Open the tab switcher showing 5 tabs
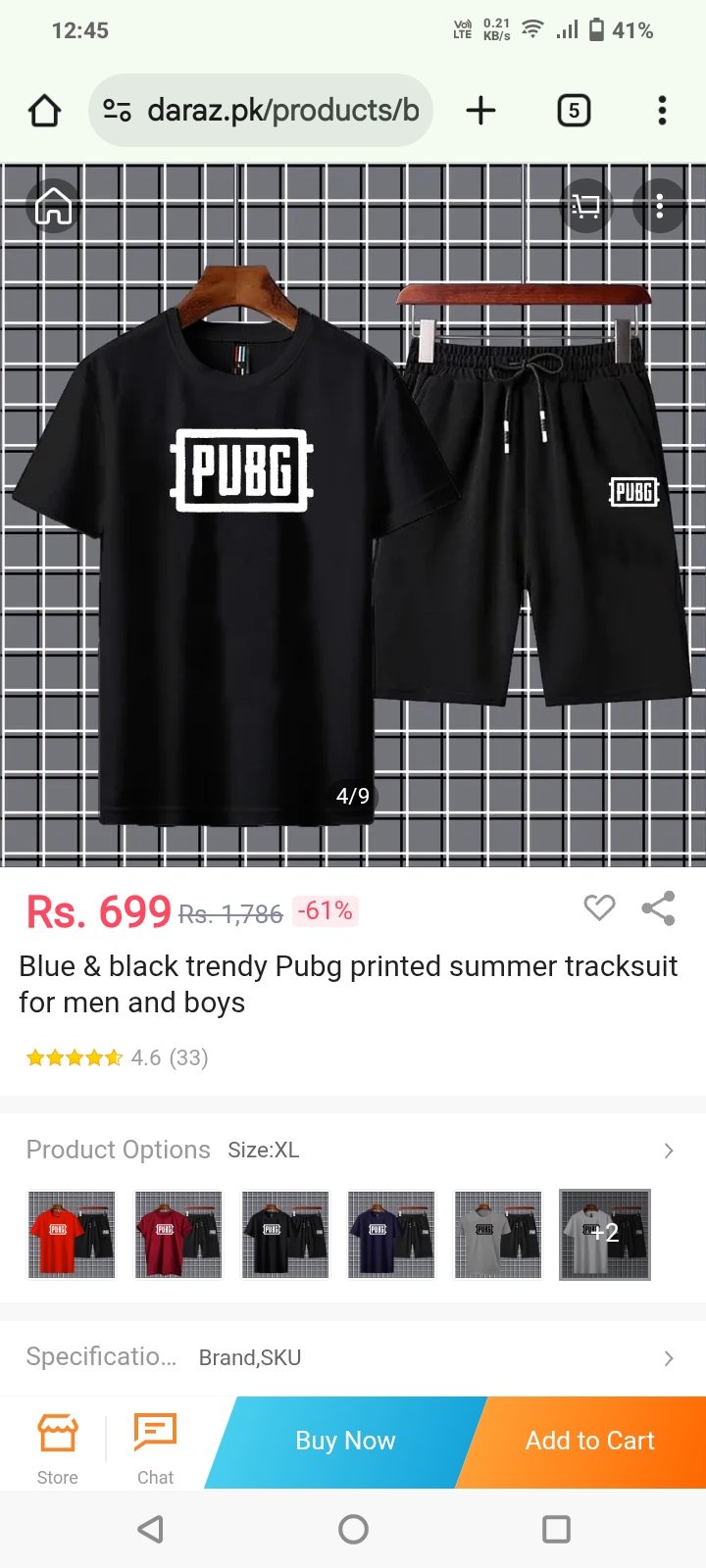 point(574,111)
